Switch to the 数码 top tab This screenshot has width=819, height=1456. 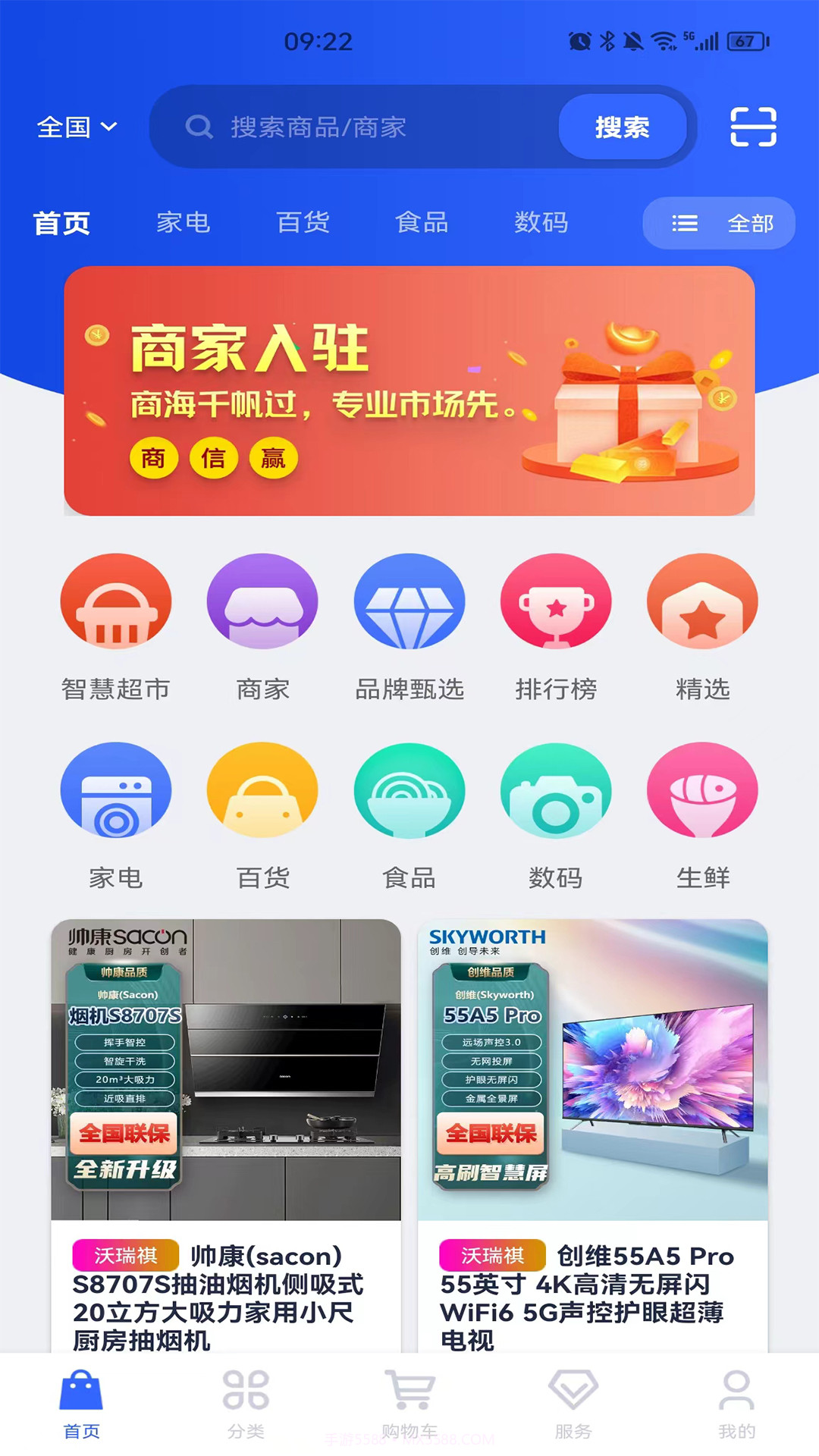[540, 222]
